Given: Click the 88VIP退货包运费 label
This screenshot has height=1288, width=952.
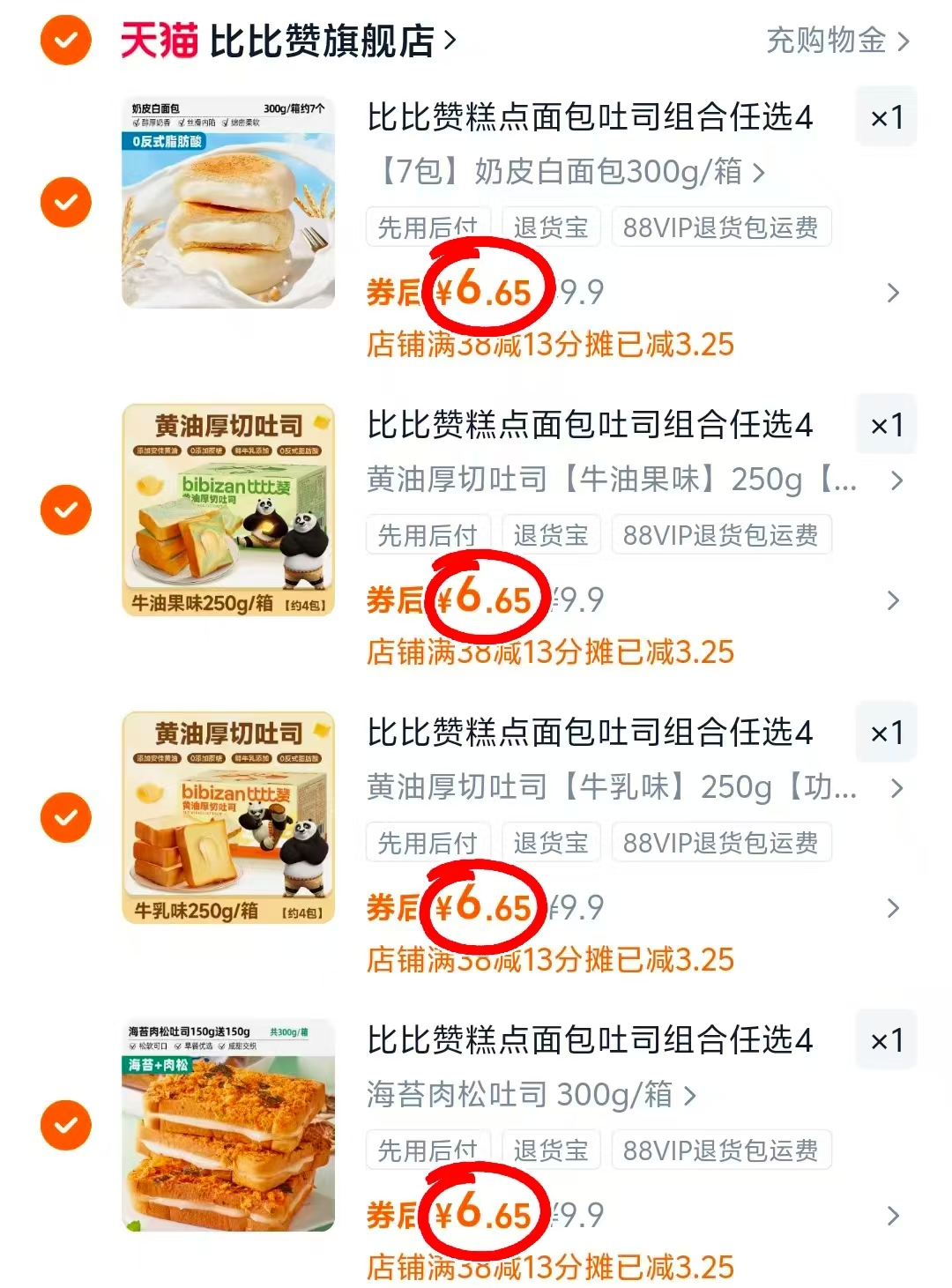Looking at the screenshot, I should 721,227.
